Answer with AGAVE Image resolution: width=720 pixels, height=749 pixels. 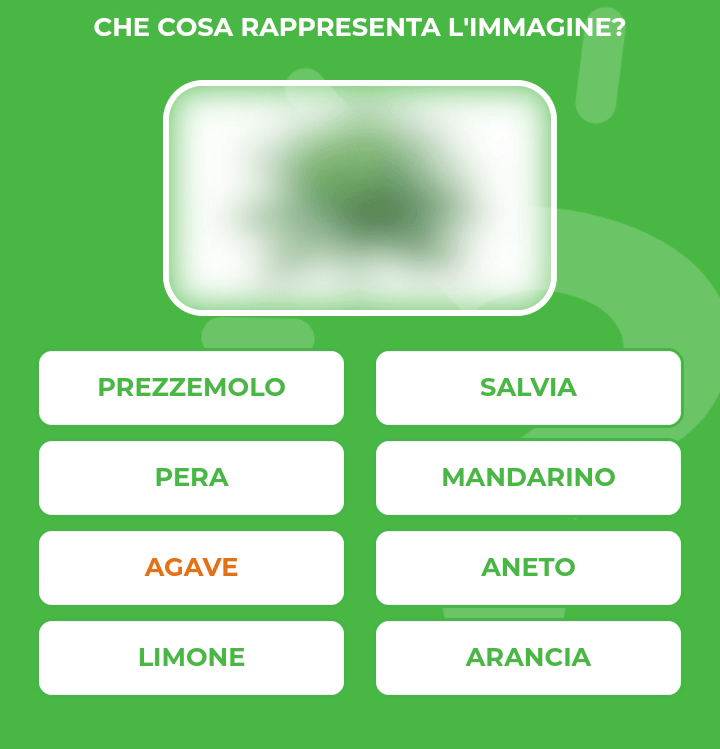click(191, 568)
